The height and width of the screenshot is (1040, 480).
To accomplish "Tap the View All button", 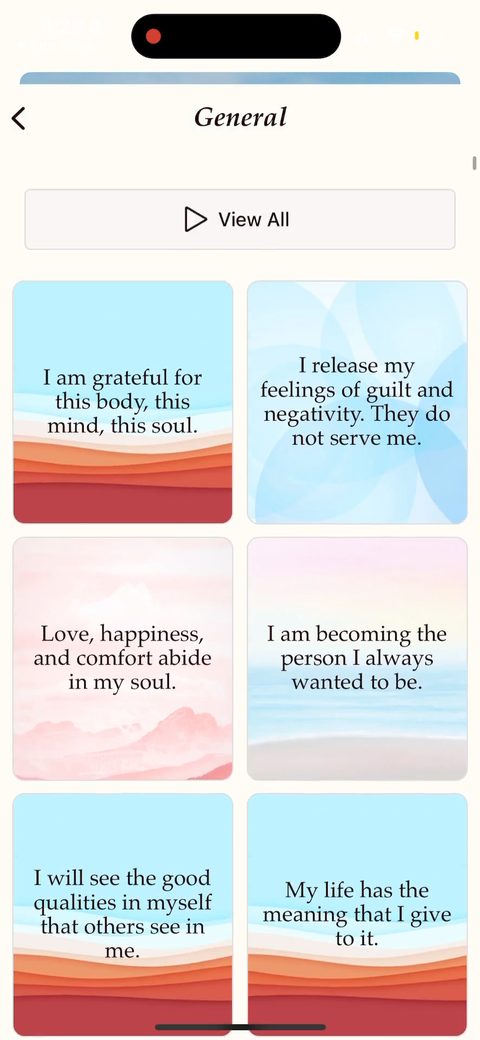I will coord(240,220).
